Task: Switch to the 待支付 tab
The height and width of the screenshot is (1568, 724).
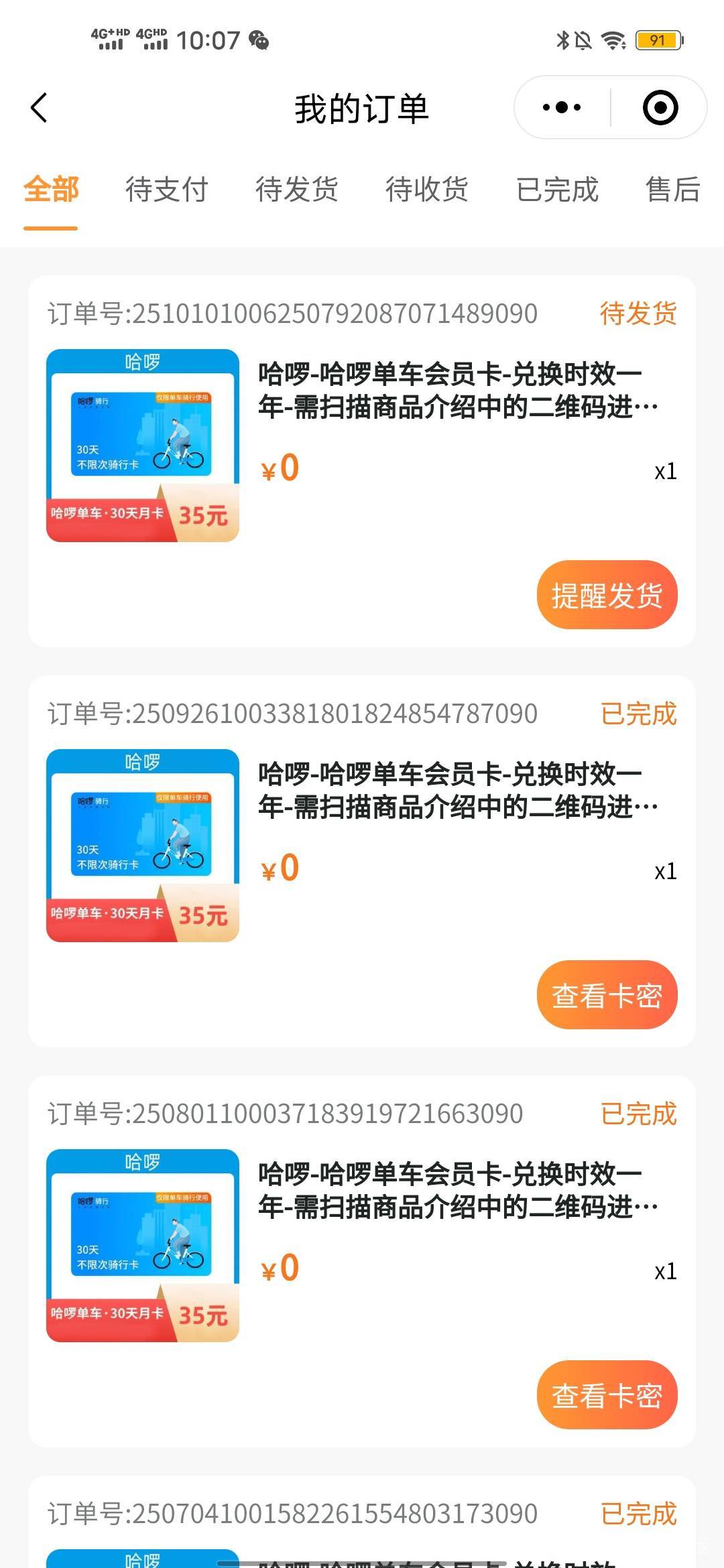Action: (x=167, y=189)
